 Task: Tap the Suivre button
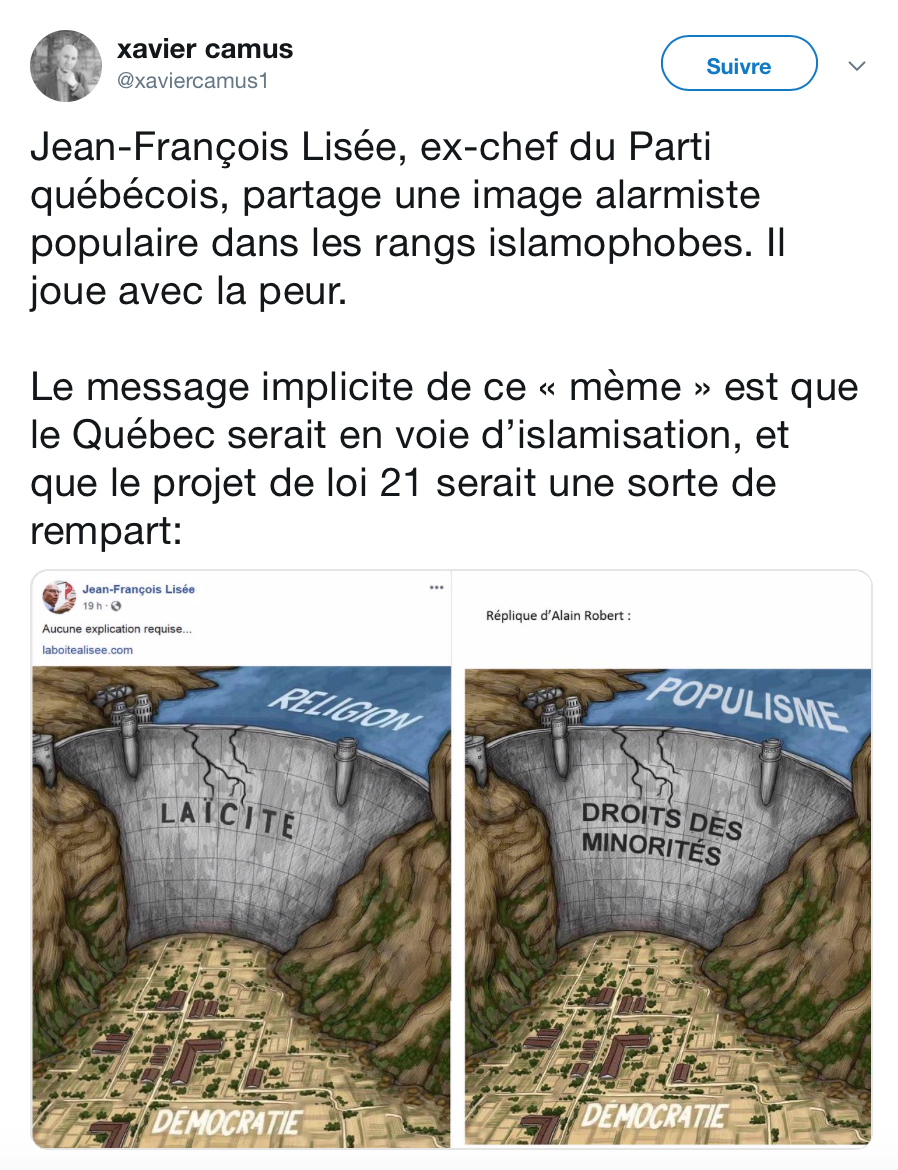(738, 67)
